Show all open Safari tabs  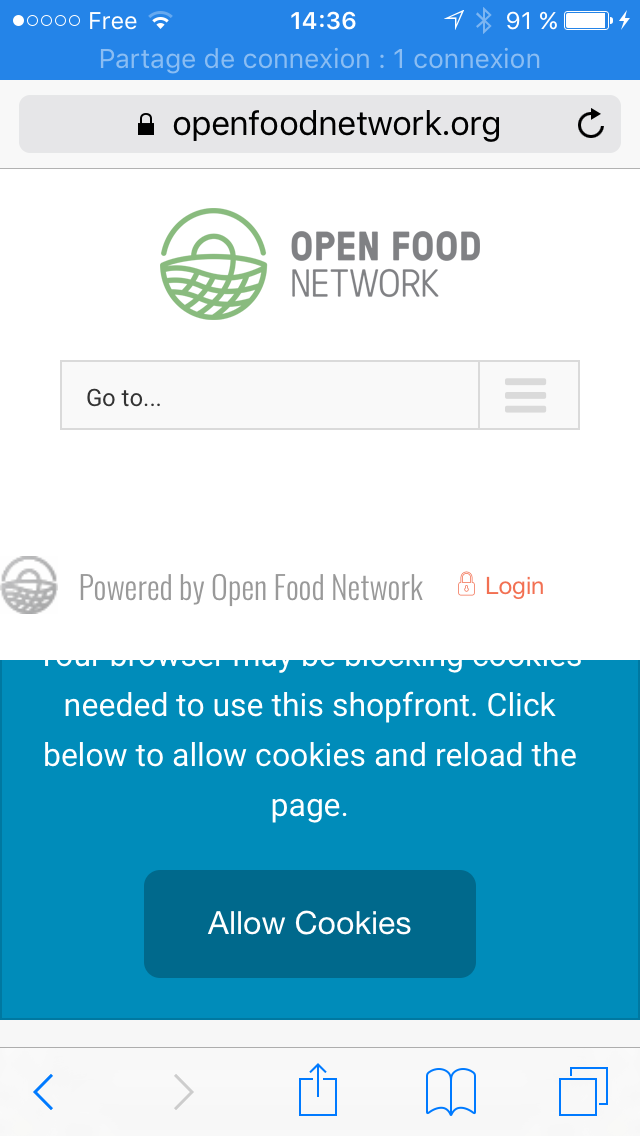click(583, 1091)
